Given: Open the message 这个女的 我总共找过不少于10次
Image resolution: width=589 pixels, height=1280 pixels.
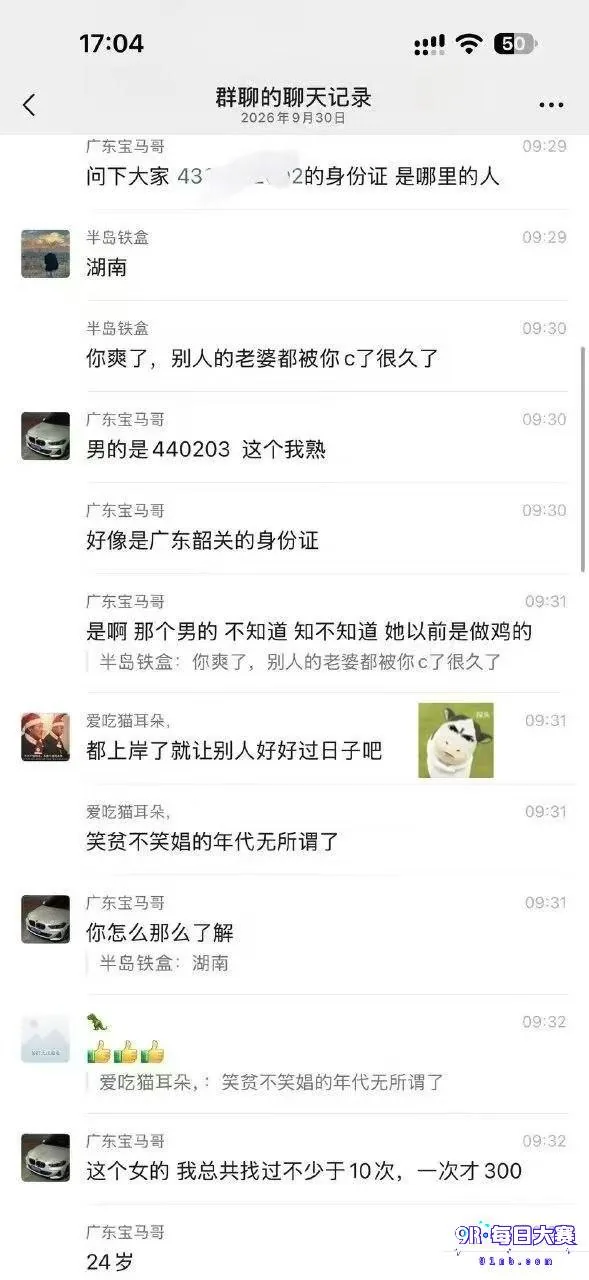Looking at the screenshot, I should point(304,1171).
